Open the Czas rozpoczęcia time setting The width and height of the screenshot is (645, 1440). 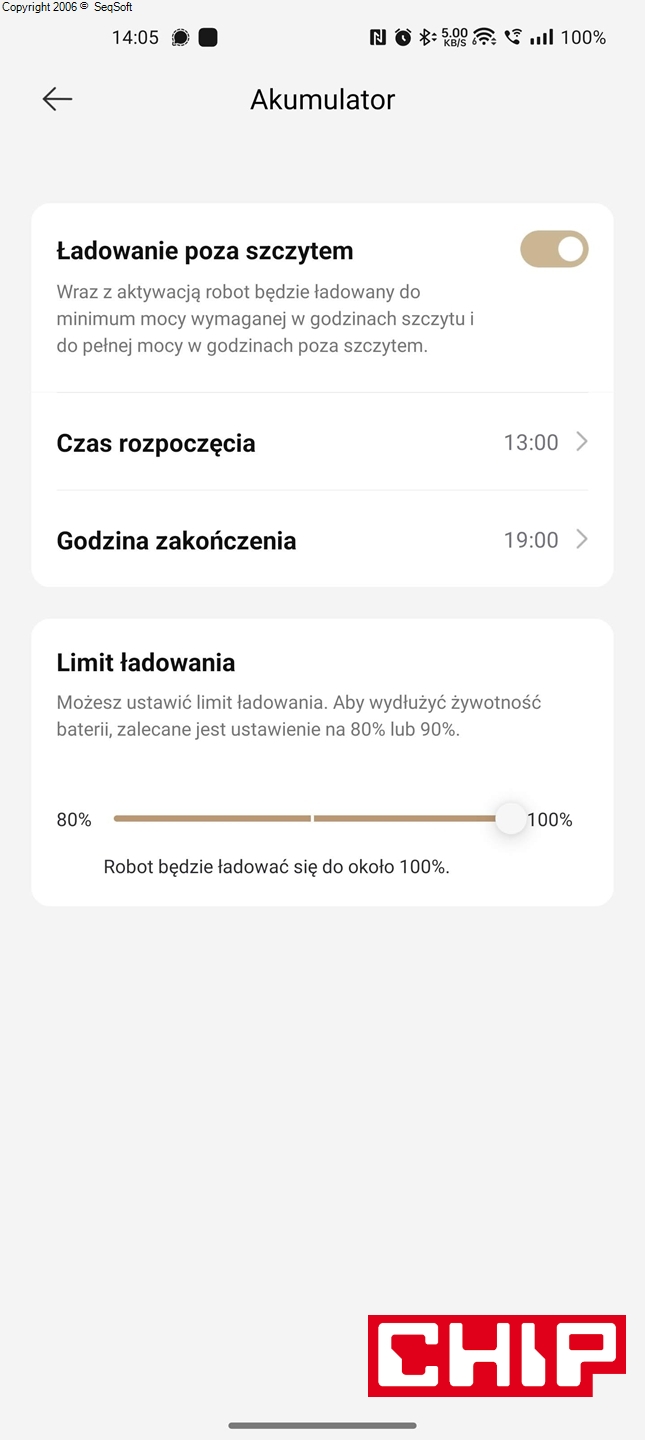tap(322, 443)
